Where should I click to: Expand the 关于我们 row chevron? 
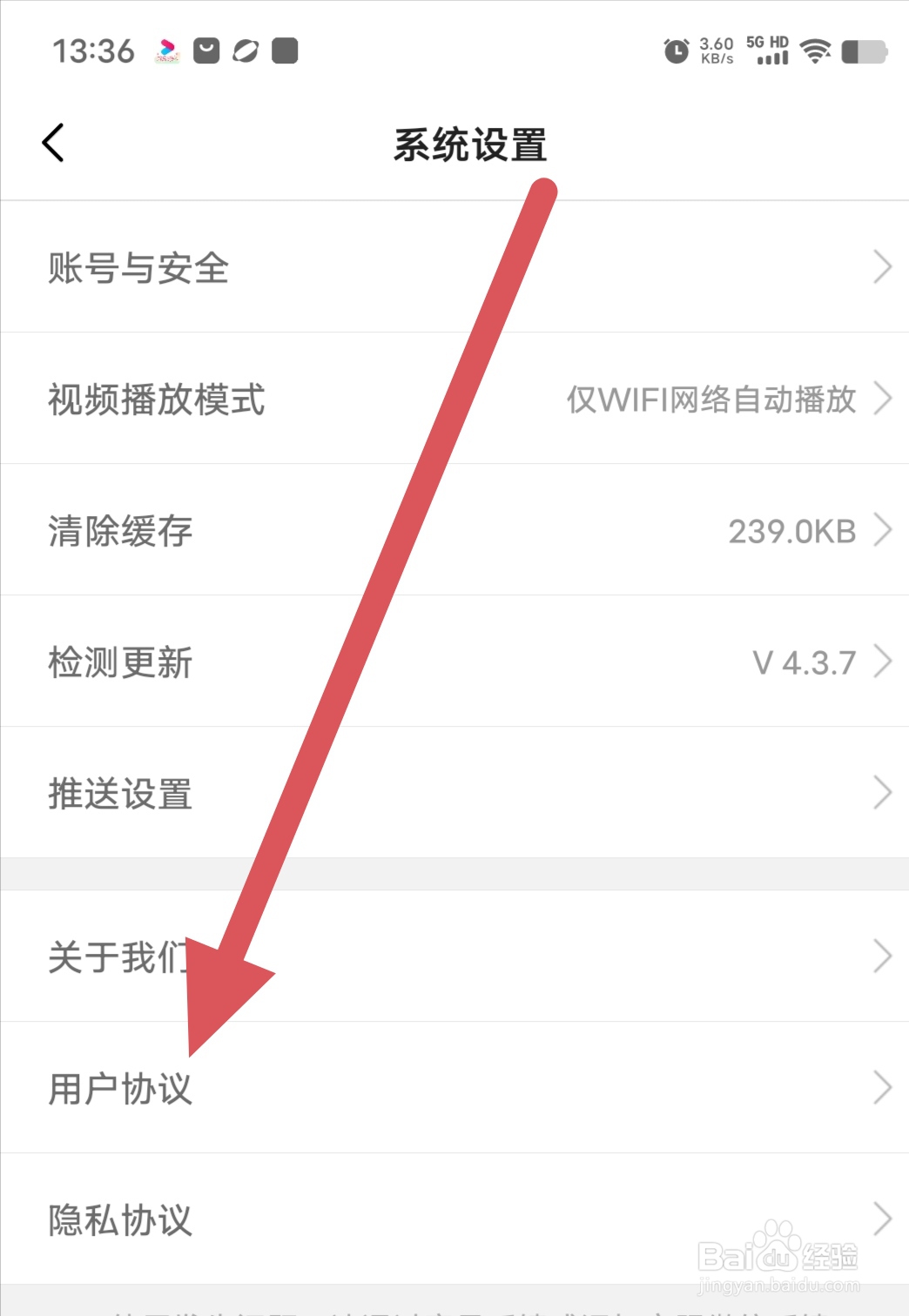point(885,957)
